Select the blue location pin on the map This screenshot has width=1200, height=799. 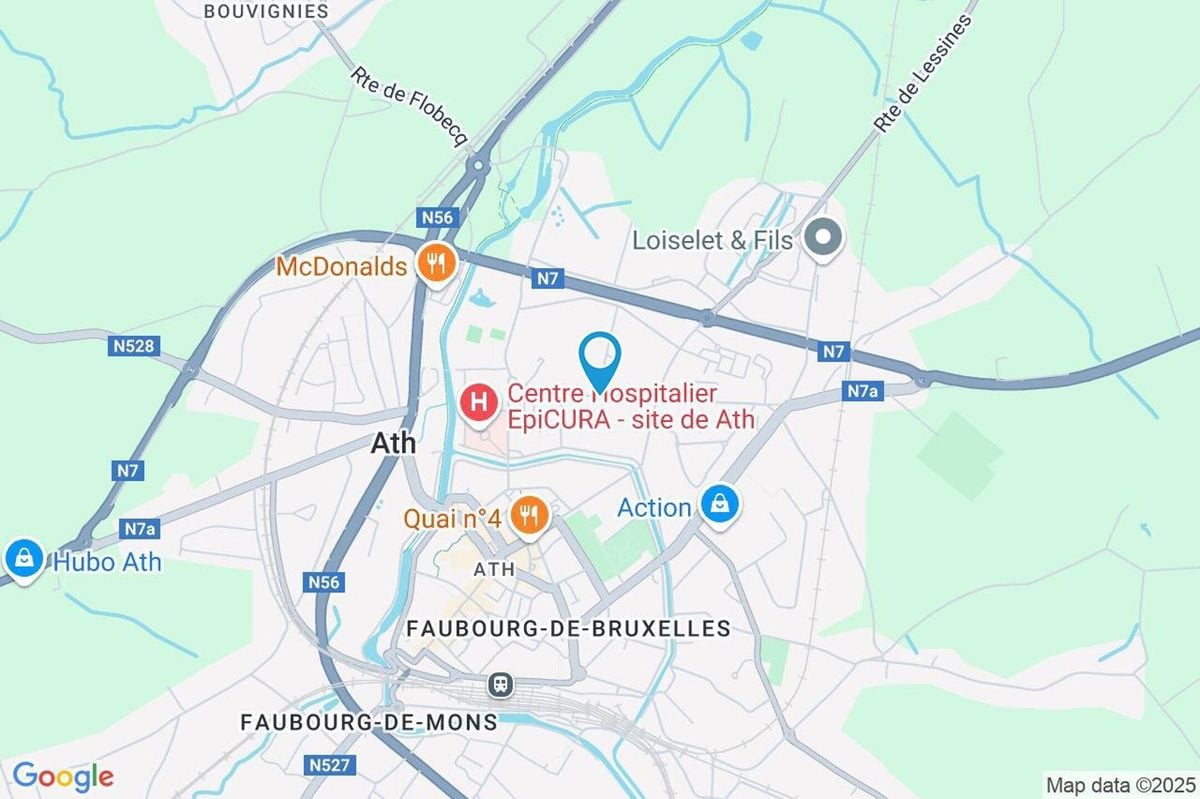(600, 360)
